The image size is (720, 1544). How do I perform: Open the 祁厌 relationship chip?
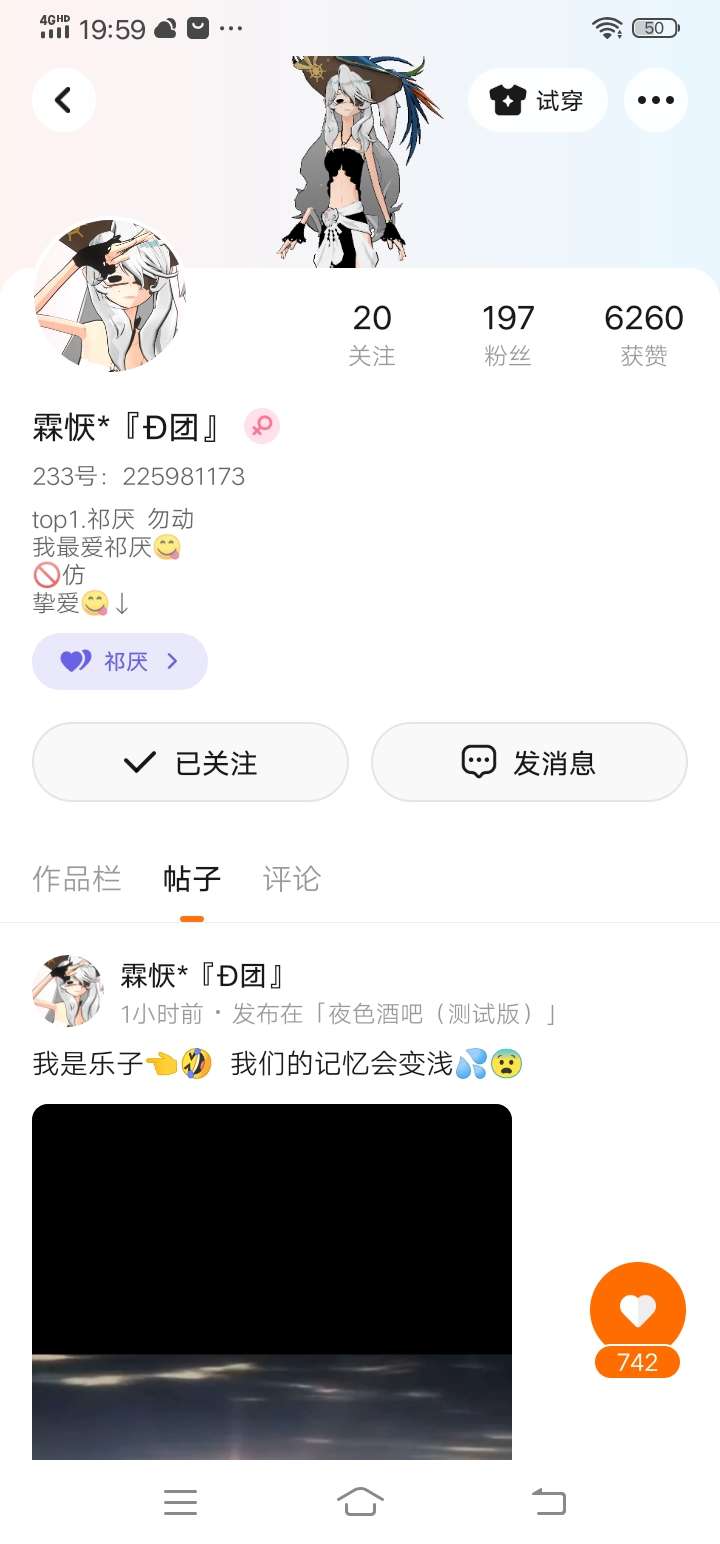pyautogui.click(x=120, y=661)
